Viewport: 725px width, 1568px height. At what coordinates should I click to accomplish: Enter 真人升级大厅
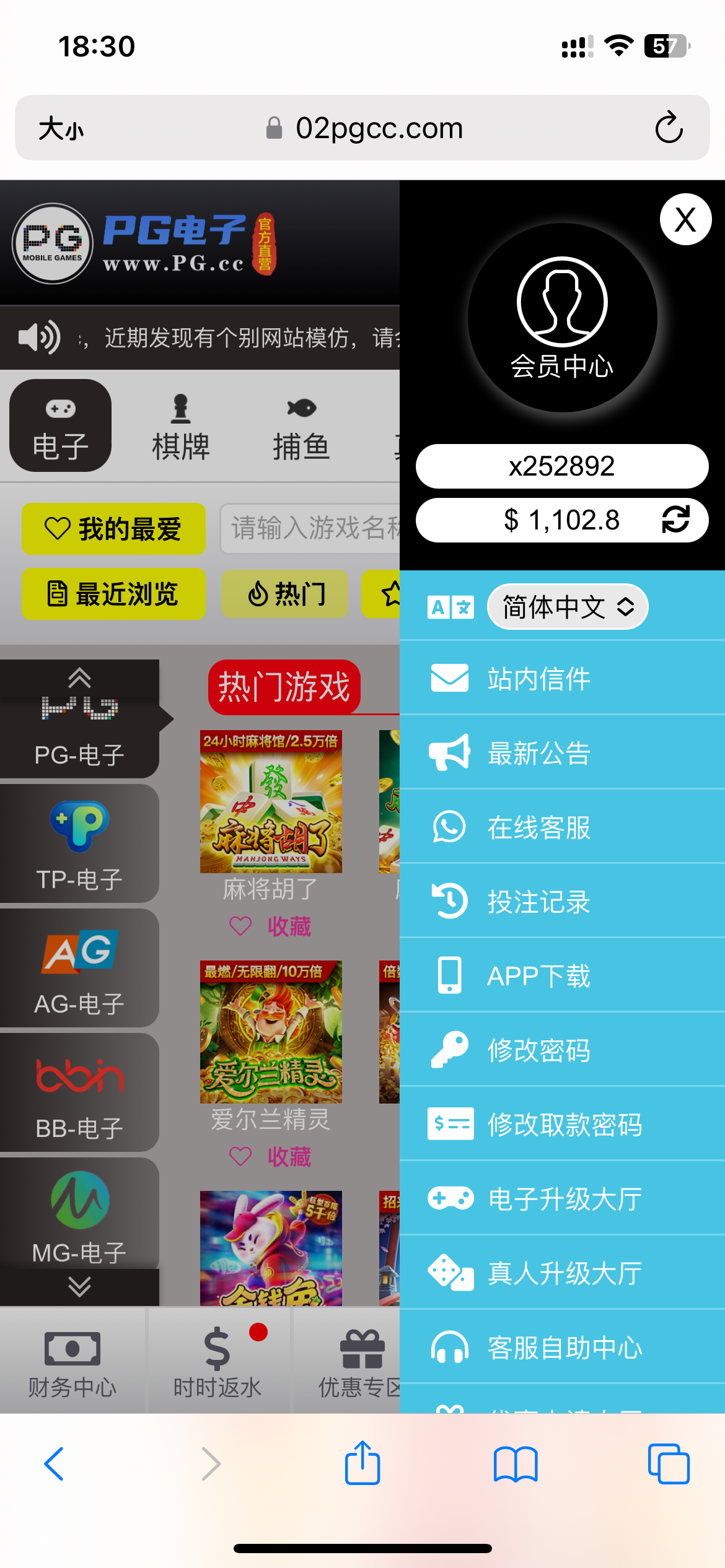pyautogui.click(x=564, y=1273)
